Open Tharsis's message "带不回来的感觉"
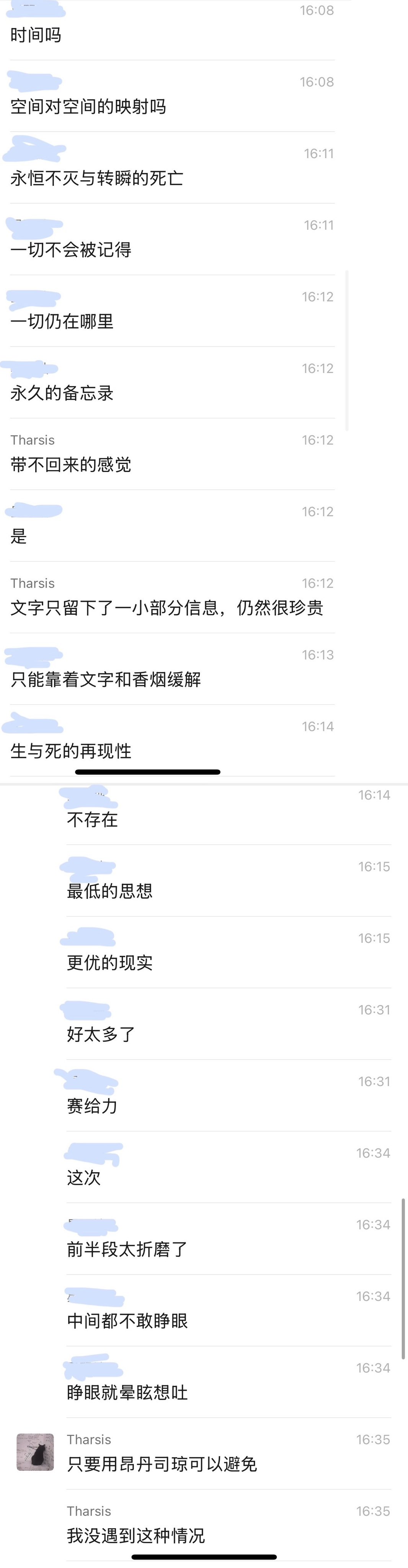 pyautogui.click(x=71, y=464)
